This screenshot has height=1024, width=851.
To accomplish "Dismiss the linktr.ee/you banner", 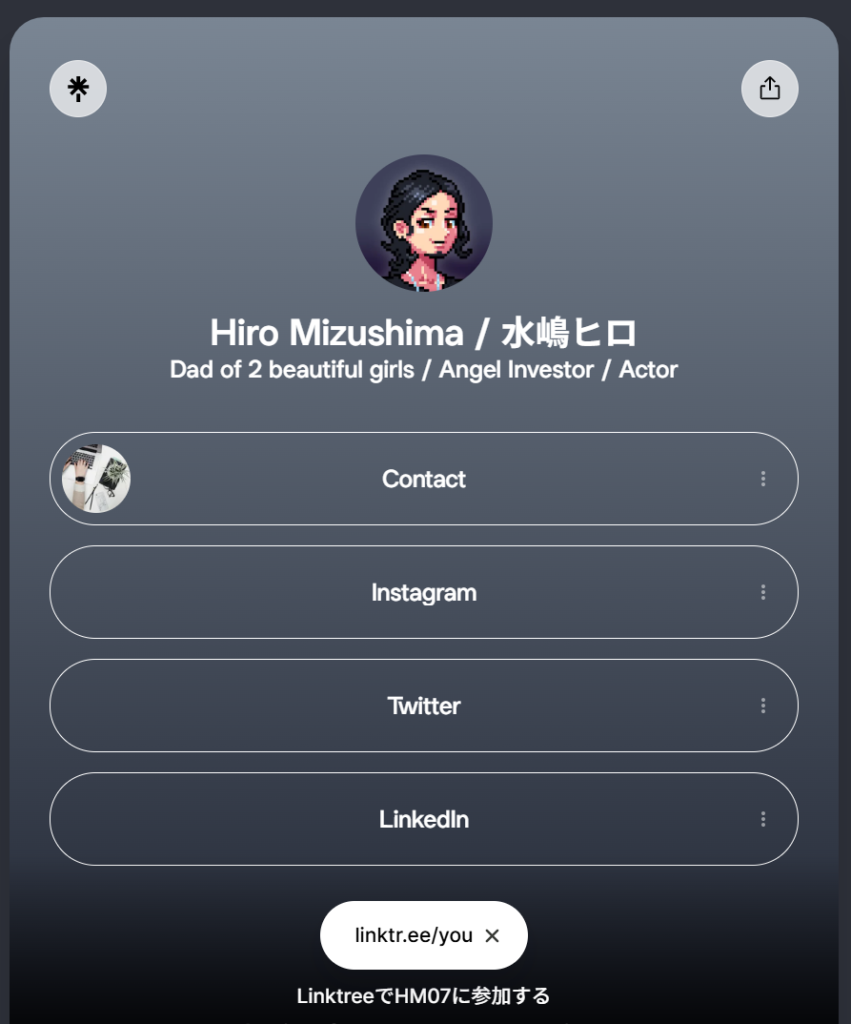I will tap(492, 936).
